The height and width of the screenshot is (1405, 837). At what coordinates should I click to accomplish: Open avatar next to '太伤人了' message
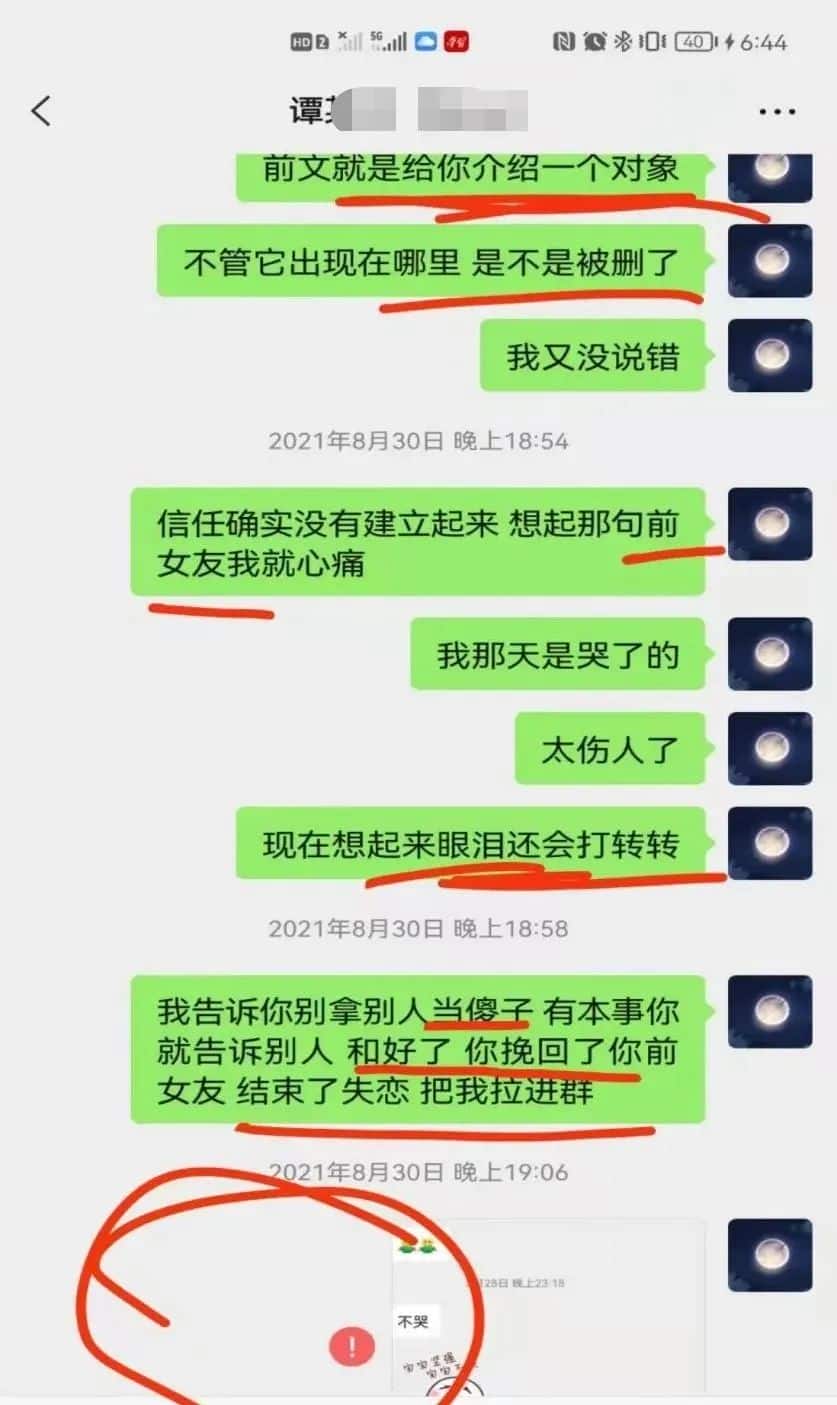click(769, 748)
